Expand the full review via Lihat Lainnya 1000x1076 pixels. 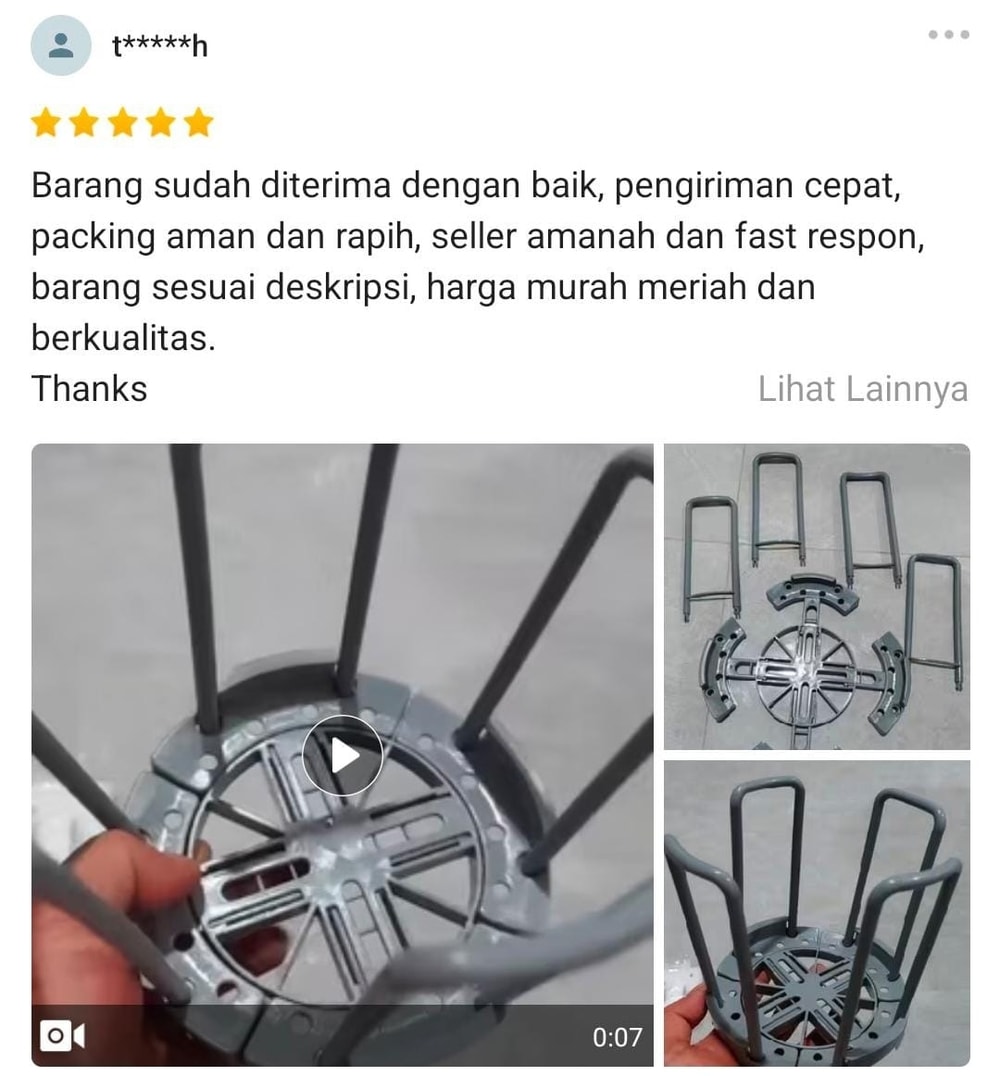click(x=862, y=389)
